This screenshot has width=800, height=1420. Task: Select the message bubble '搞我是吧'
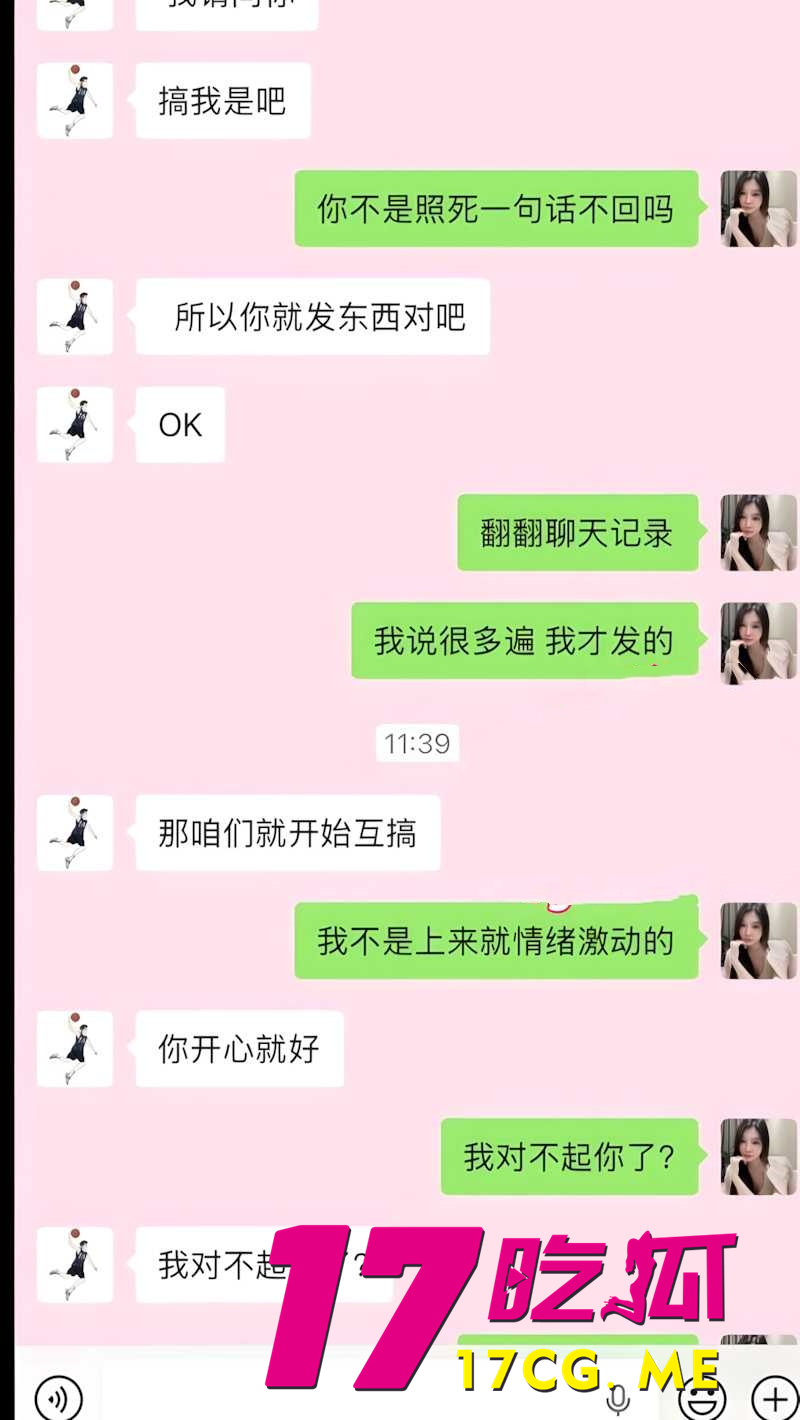222,100
